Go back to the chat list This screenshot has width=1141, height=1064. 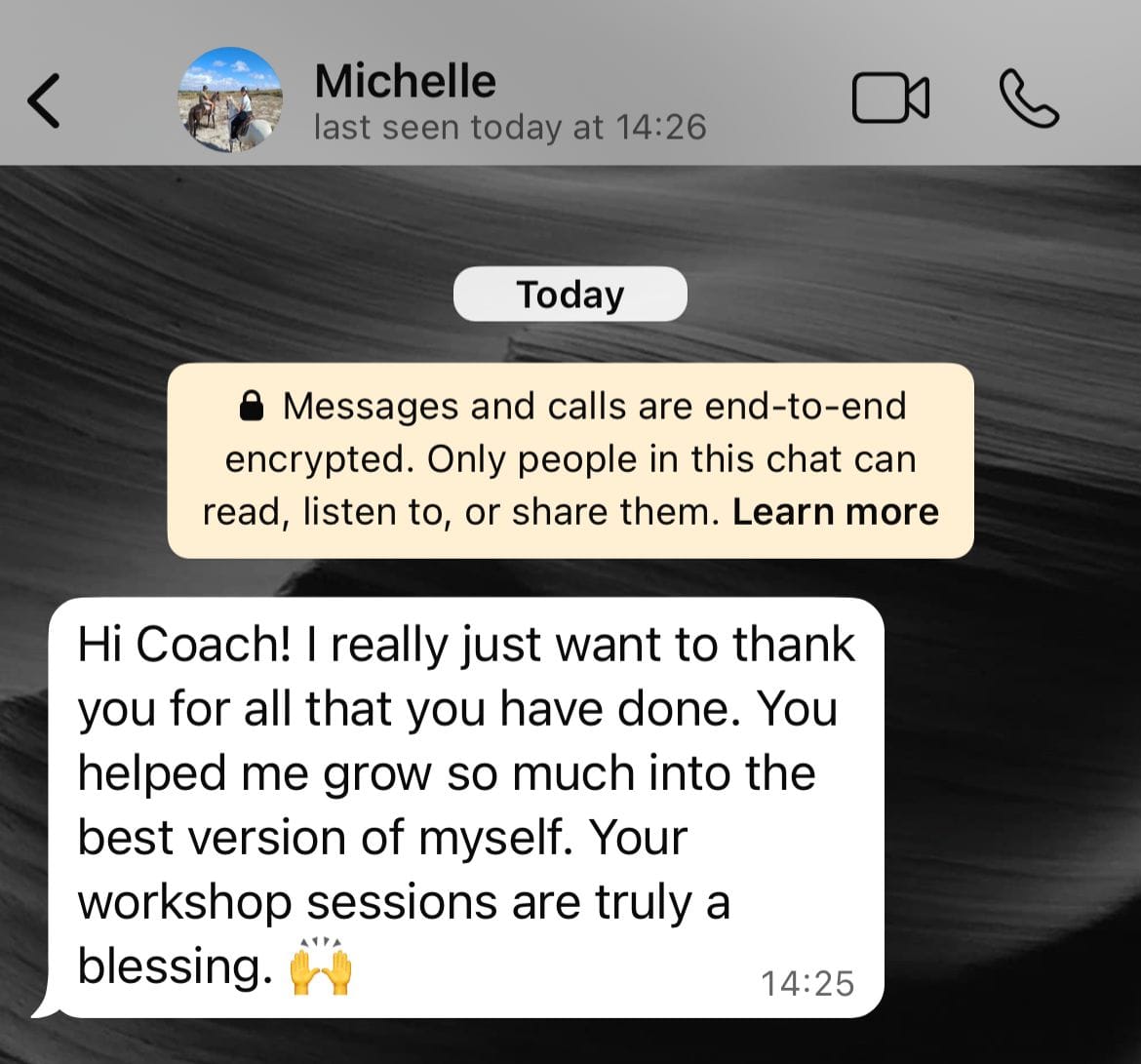click(x=44, y=100)
